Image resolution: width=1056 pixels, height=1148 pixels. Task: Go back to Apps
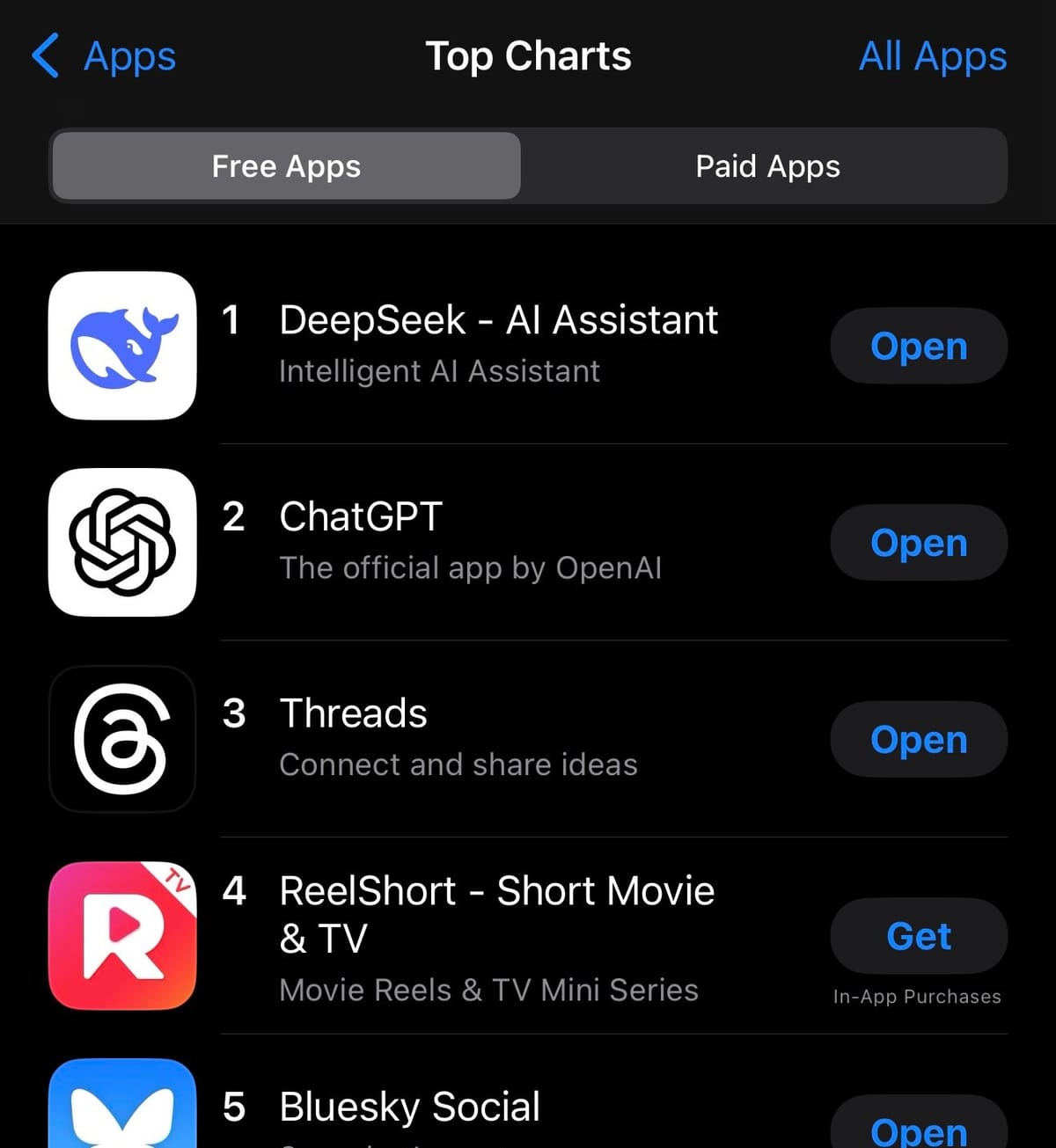(104, 56)
